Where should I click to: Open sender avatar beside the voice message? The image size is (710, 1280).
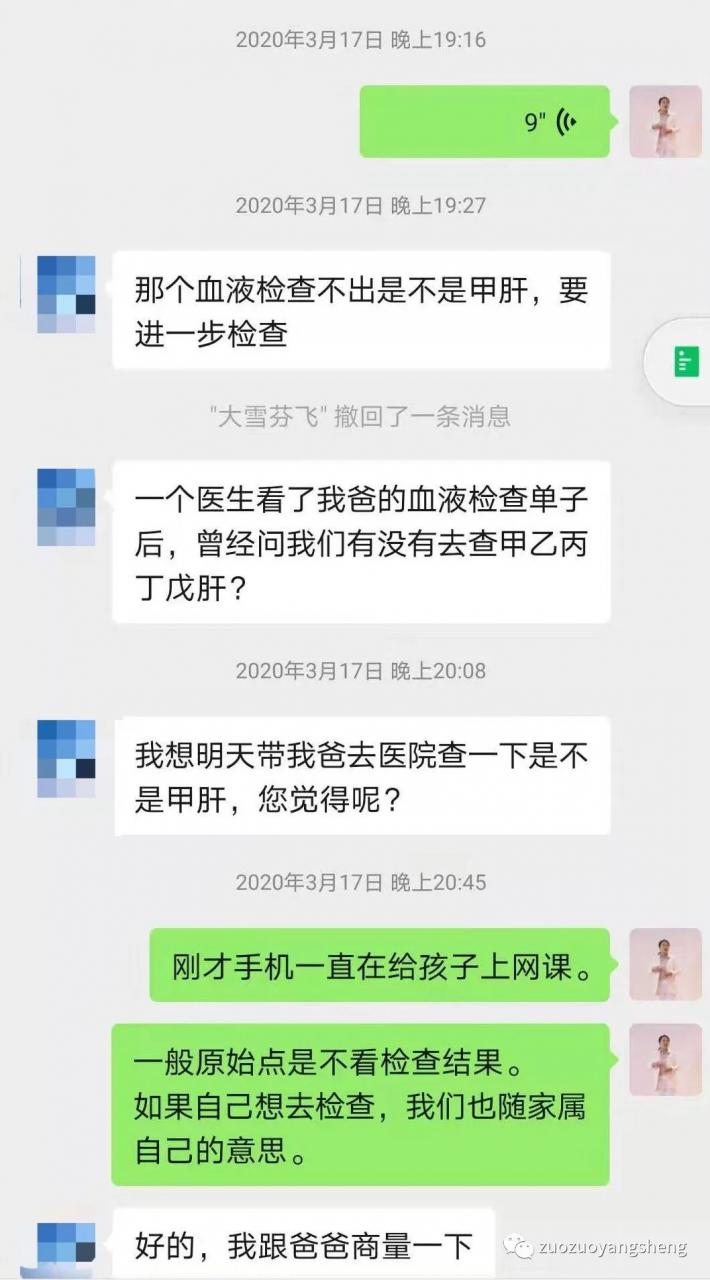[x=665, y=122]
